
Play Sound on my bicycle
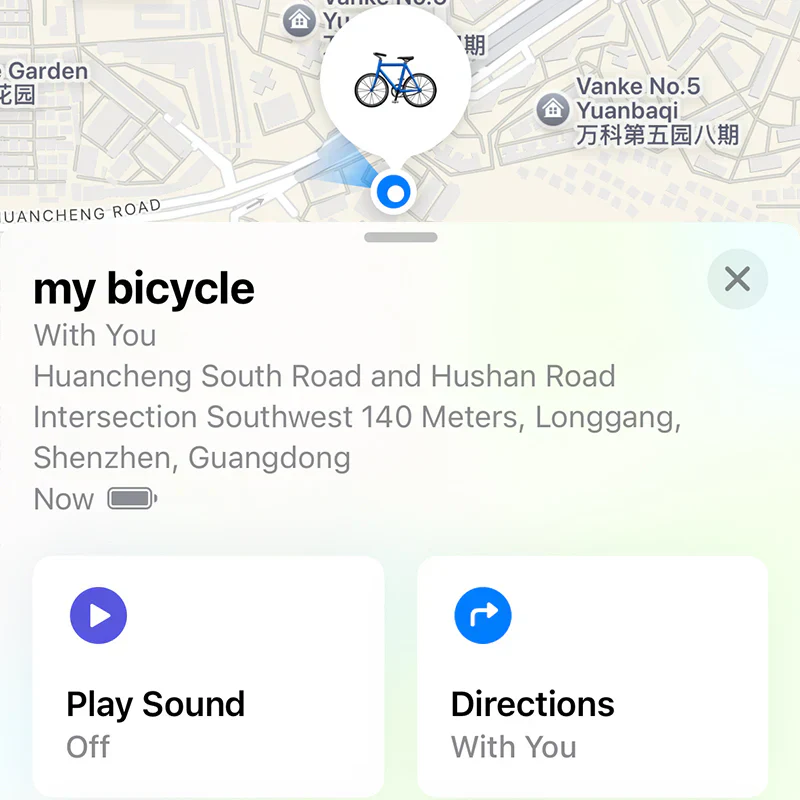(x=208, y=675)
